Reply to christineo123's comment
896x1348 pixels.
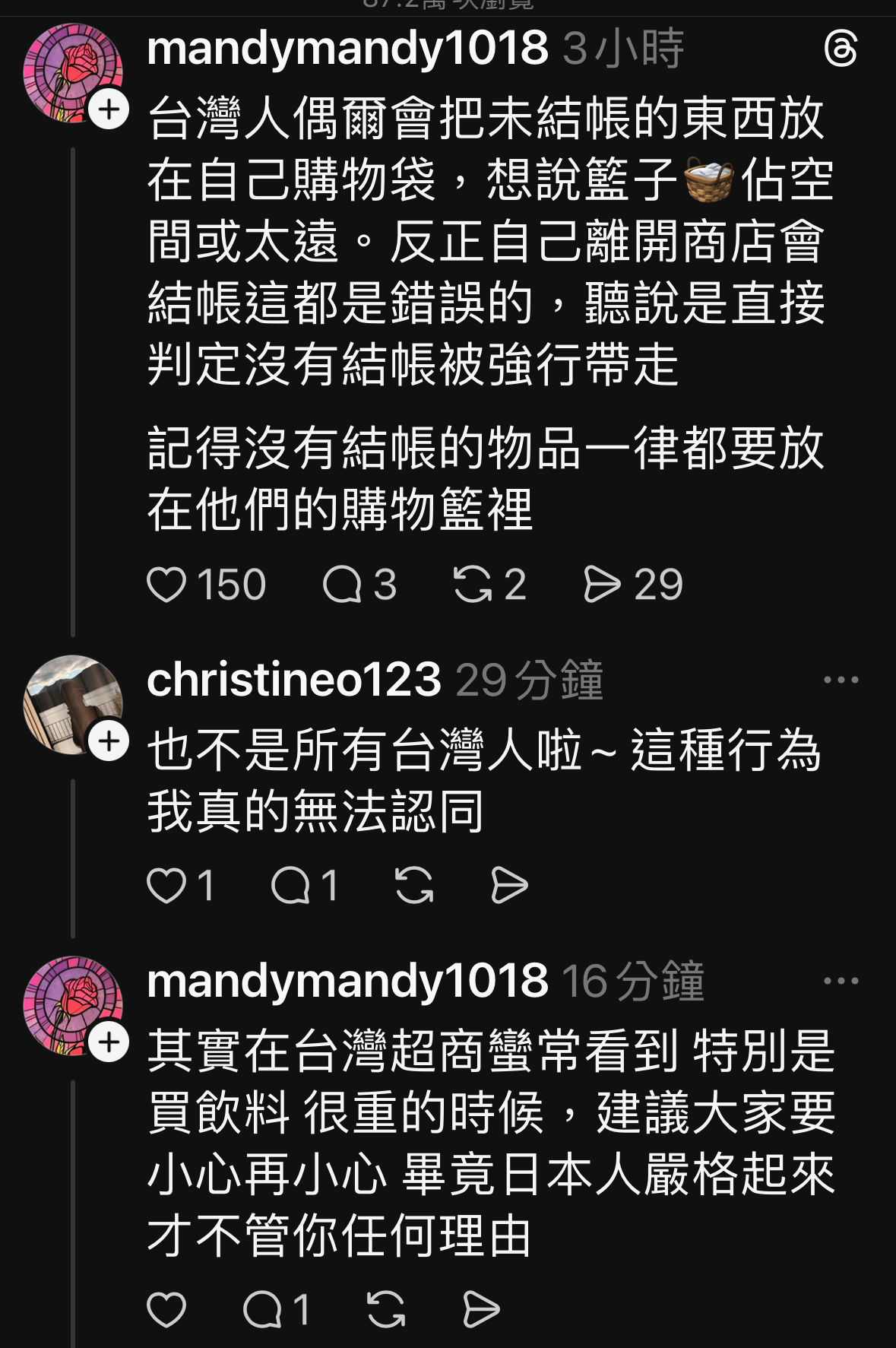290,885
